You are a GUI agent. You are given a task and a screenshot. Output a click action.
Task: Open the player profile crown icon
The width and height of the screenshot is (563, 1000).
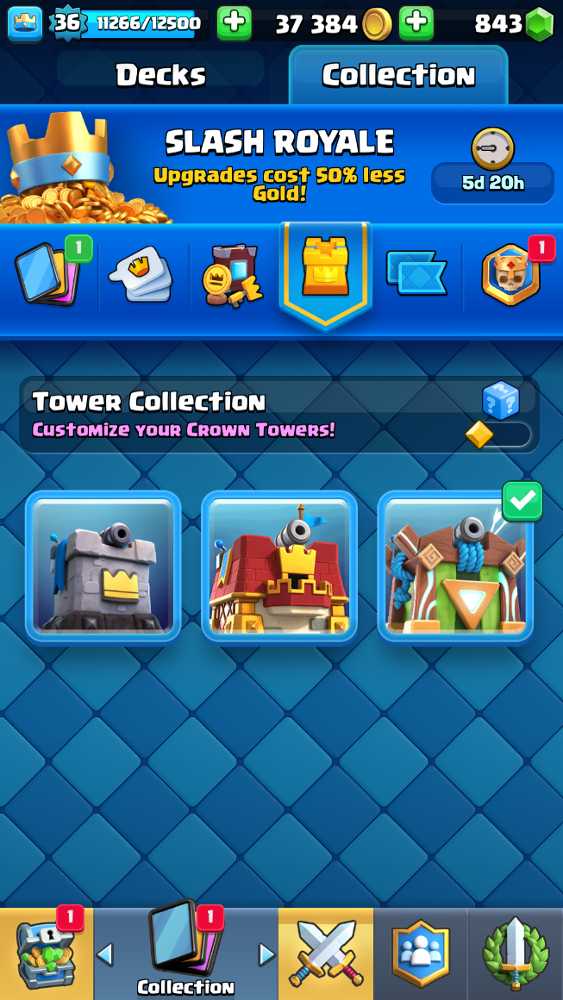26,24
